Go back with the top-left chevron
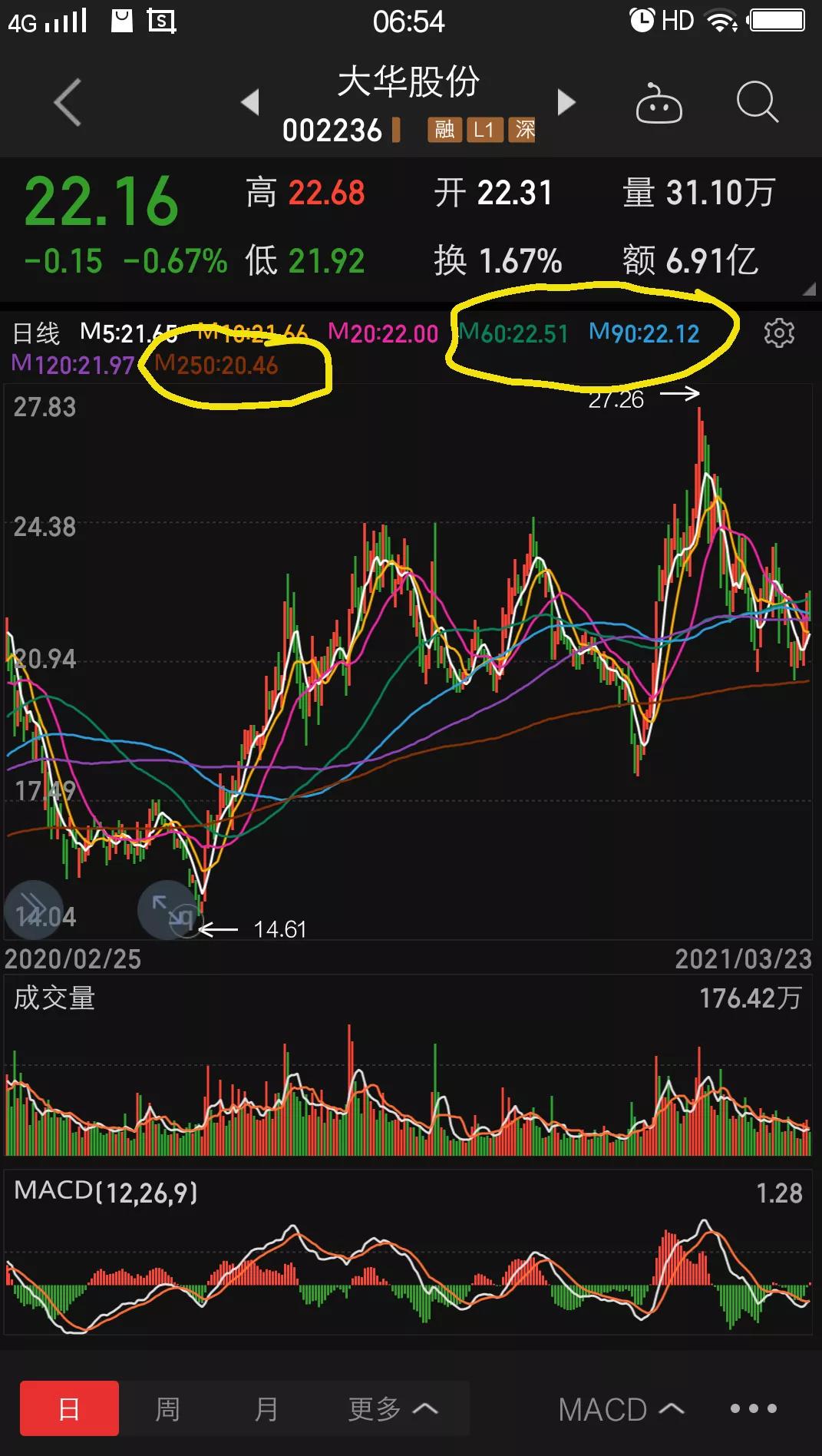 click(66, 101)
